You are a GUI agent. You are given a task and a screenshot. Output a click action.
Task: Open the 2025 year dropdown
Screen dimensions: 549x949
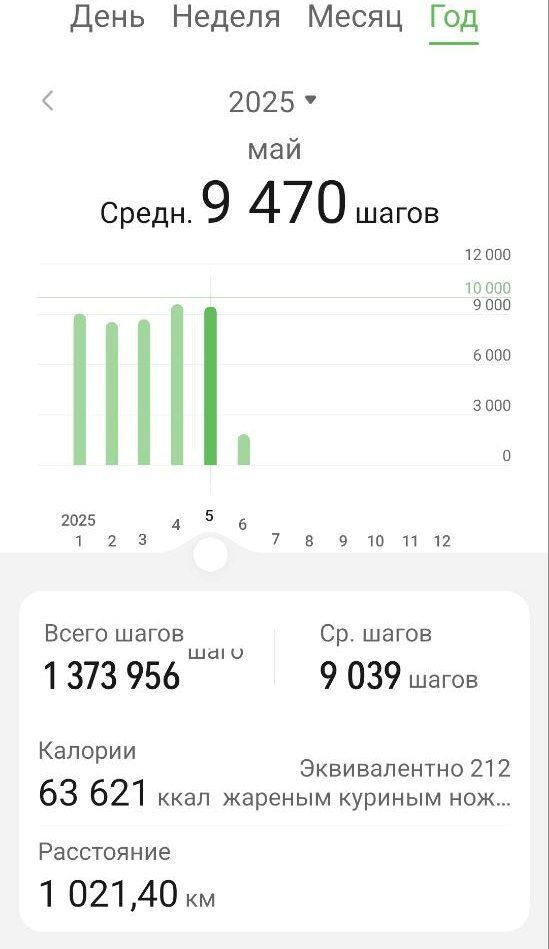tap(272, 102)
